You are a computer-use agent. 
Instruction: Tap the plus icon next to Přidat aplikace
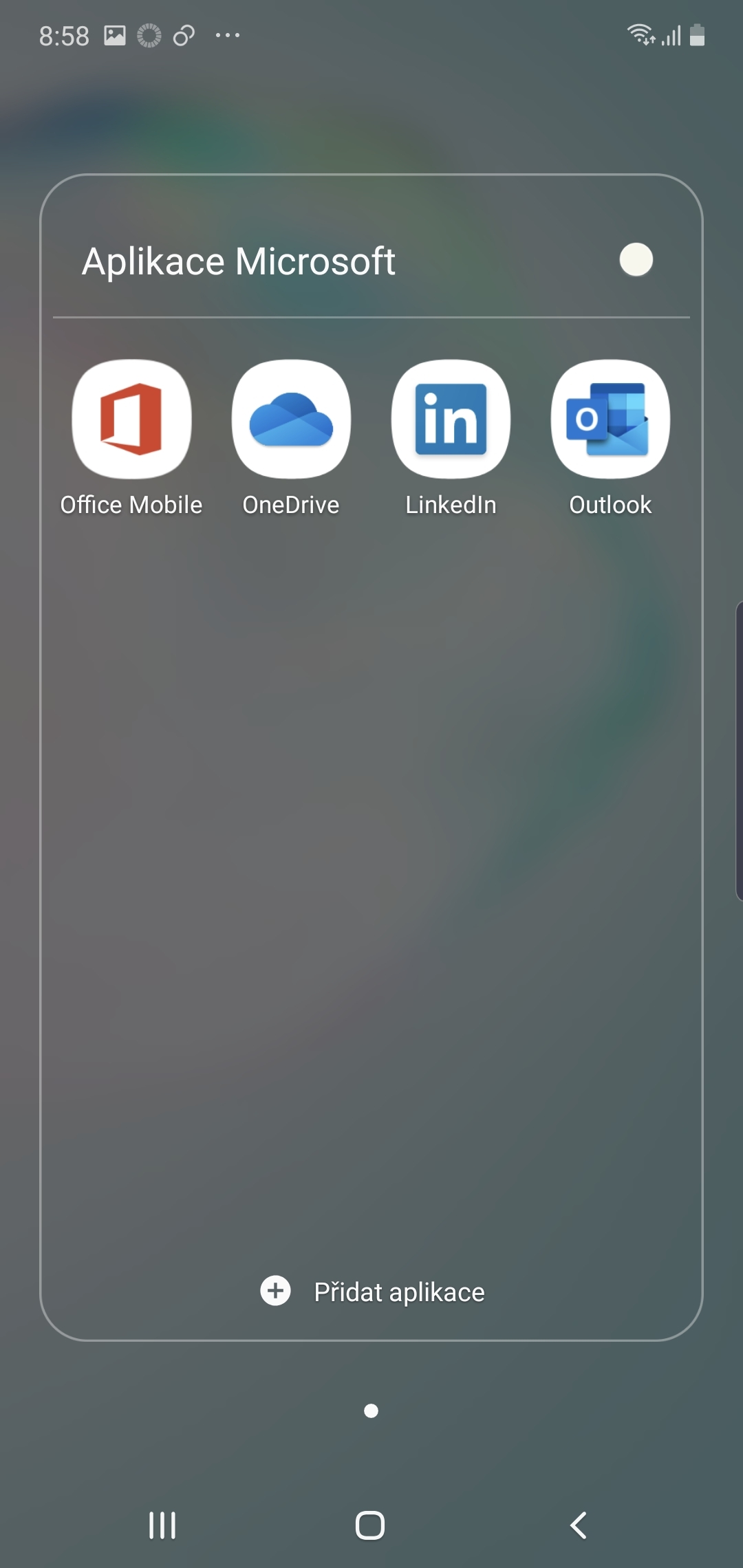(x=276, y=1290)
